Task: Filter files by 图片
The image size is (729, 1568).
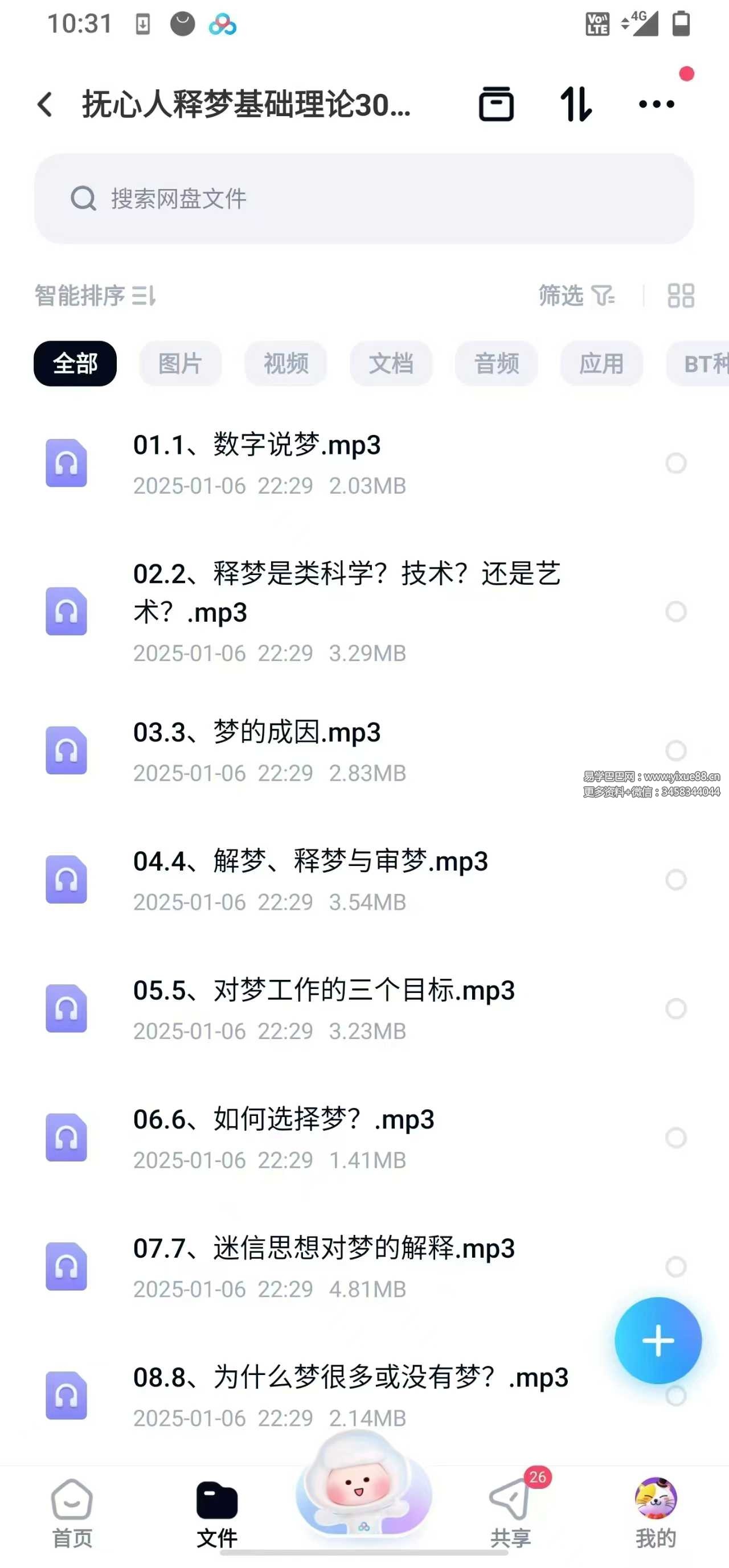Action: point(181,363)
